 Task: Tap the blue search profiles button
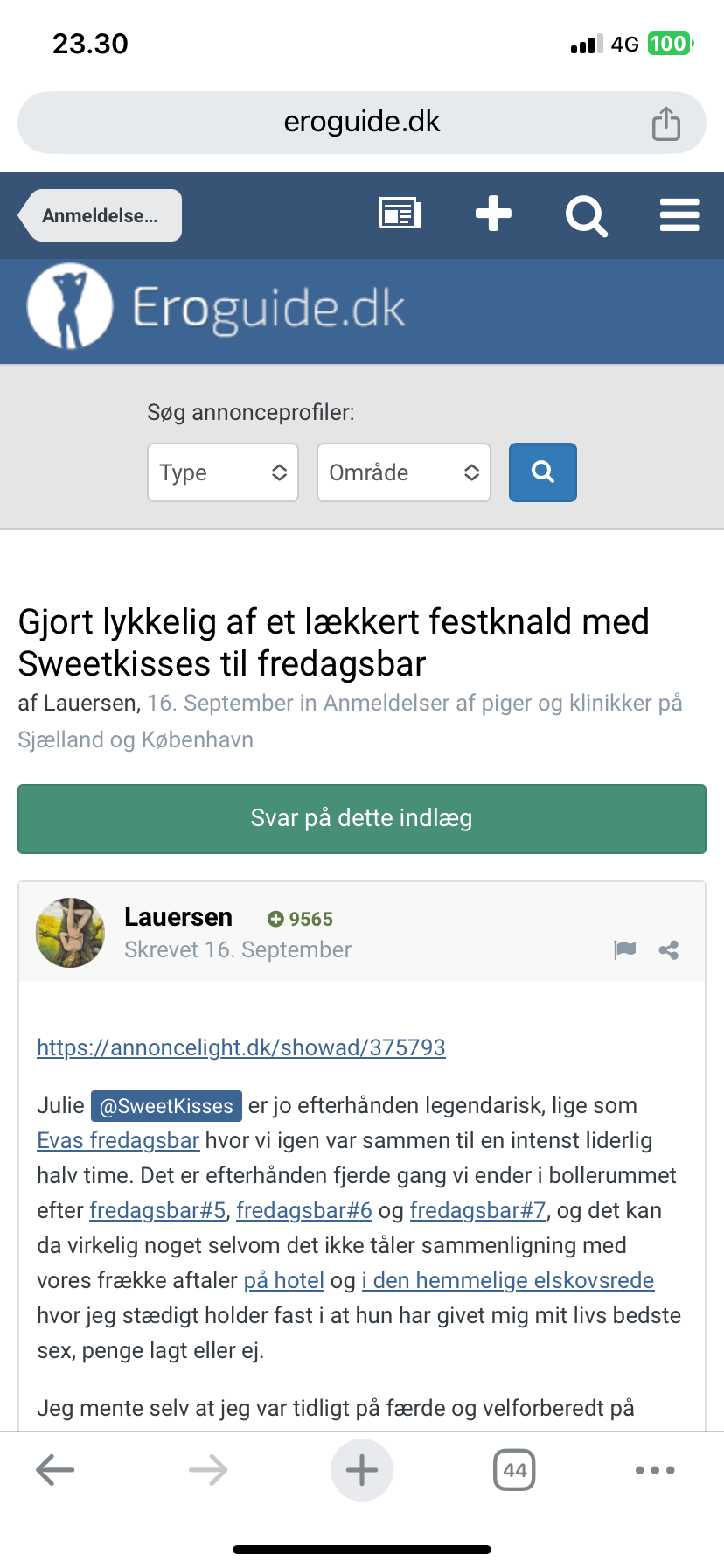tap(542, 472)
